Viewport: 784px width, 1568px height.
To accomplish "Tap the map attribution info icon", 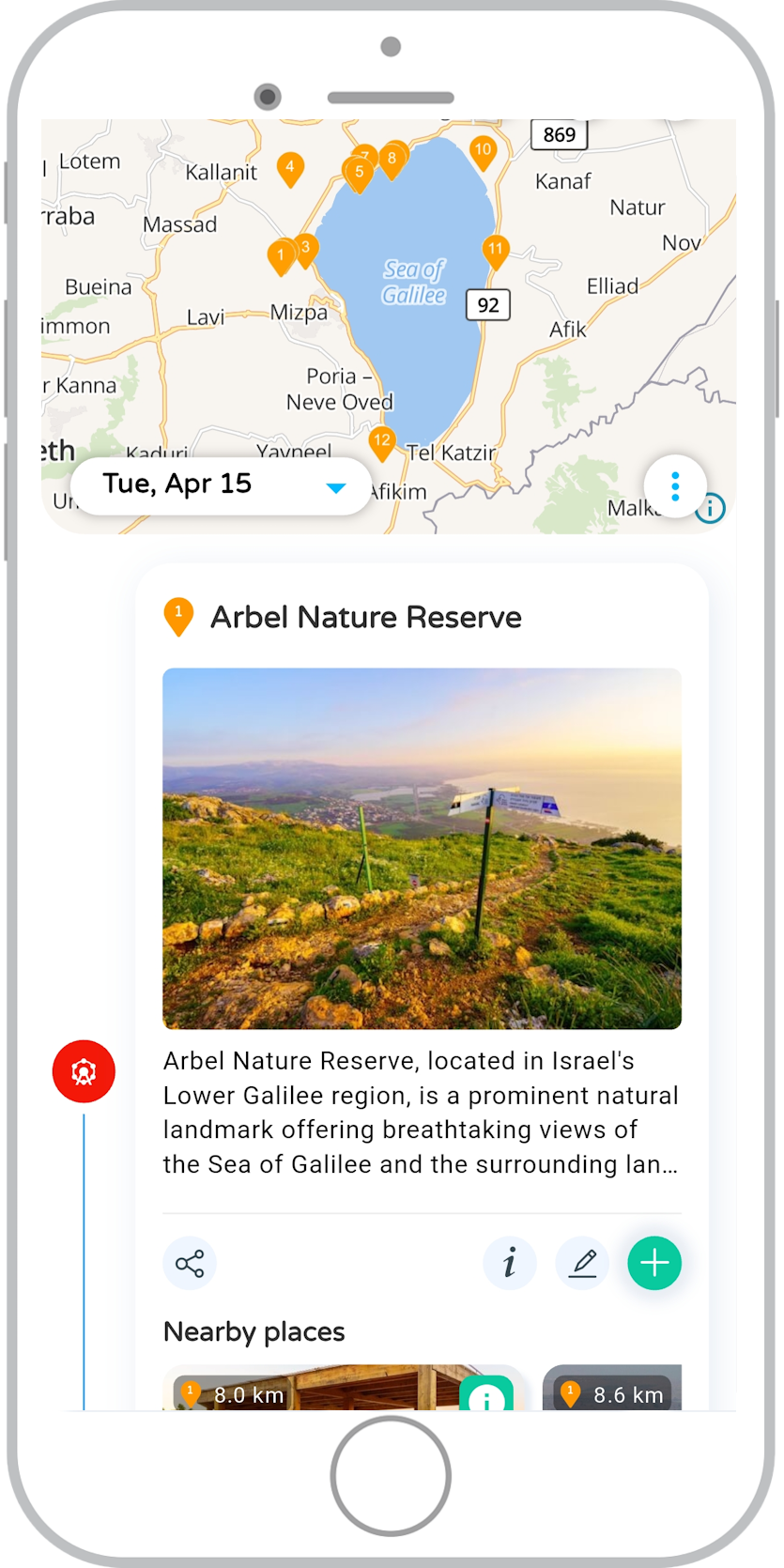I will point(711,508).
